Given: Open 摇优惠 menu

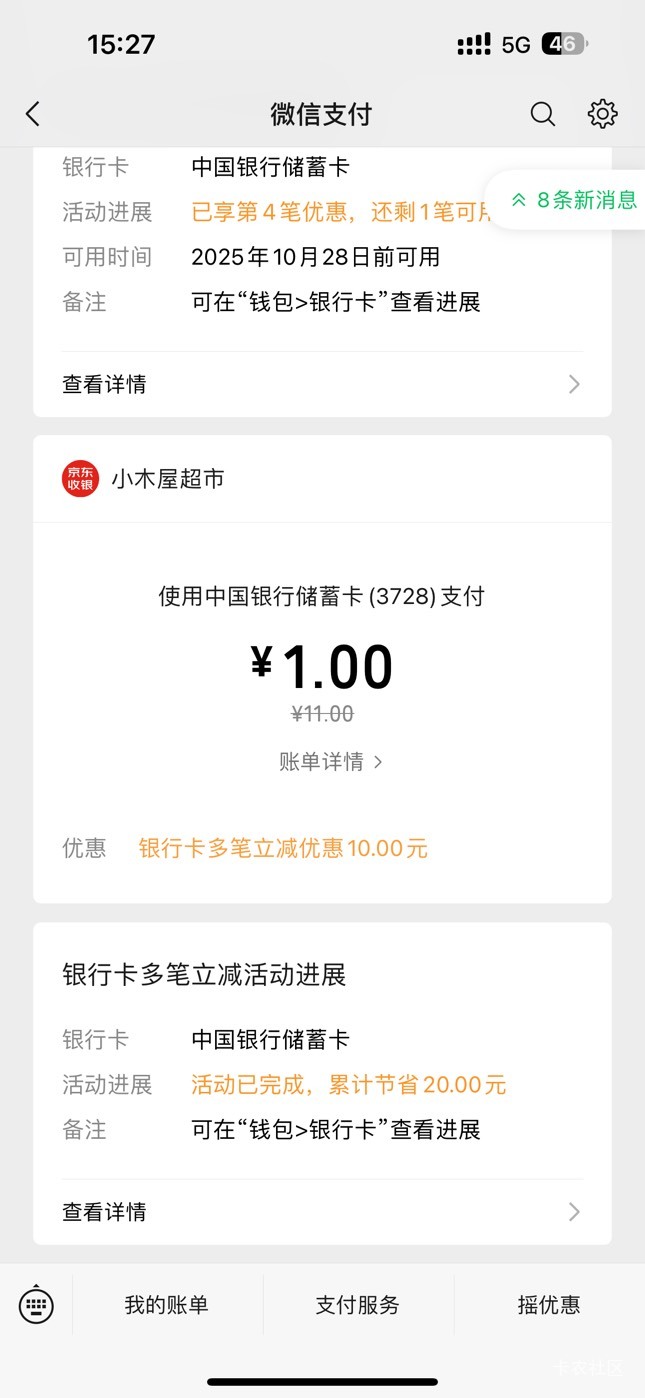Looking at the screenshot, I should pos(548,1305).
